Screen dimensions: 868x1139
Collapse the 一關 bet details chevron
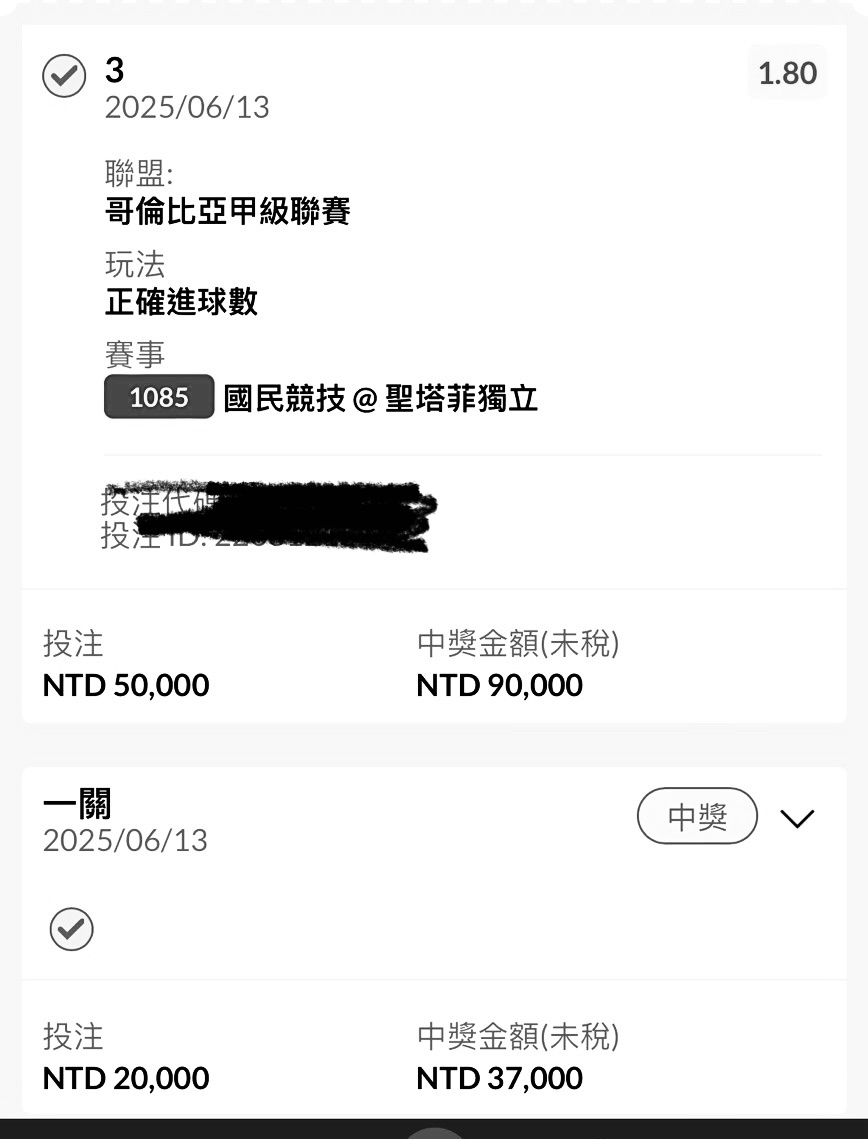tap(797, 819)
